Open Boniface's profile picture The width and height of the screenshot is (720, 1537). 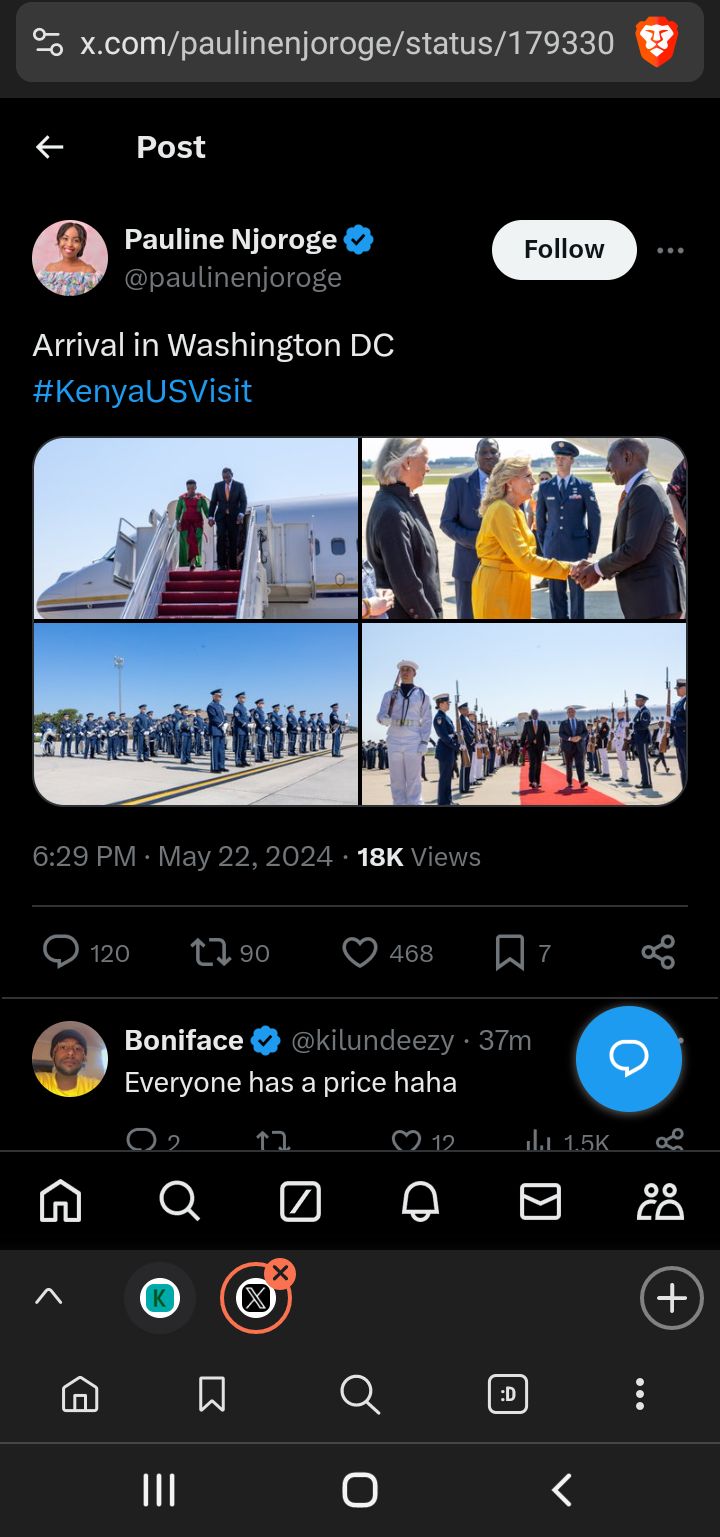(70, 1059)
